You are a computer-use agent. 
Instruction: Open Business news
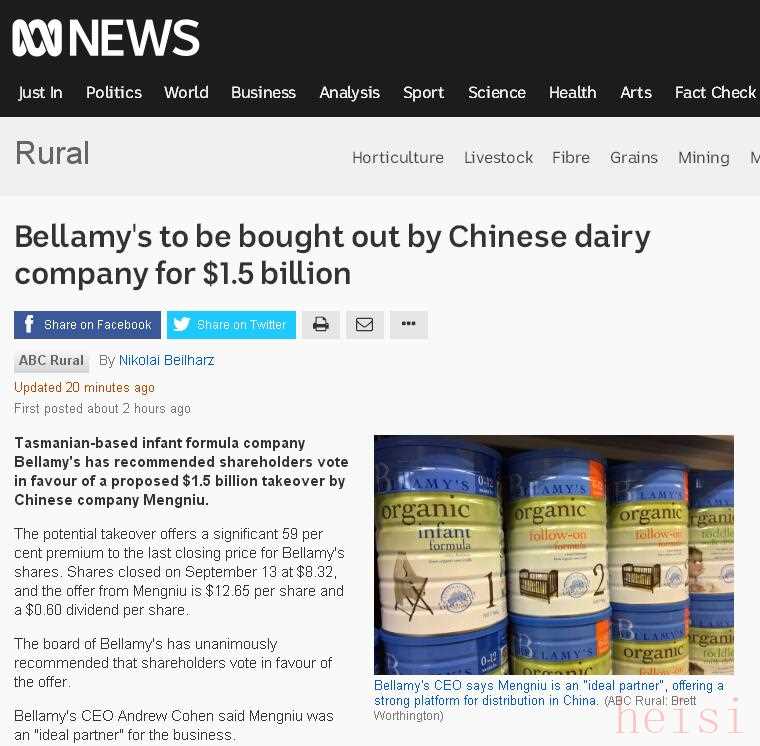pos(263,92)
